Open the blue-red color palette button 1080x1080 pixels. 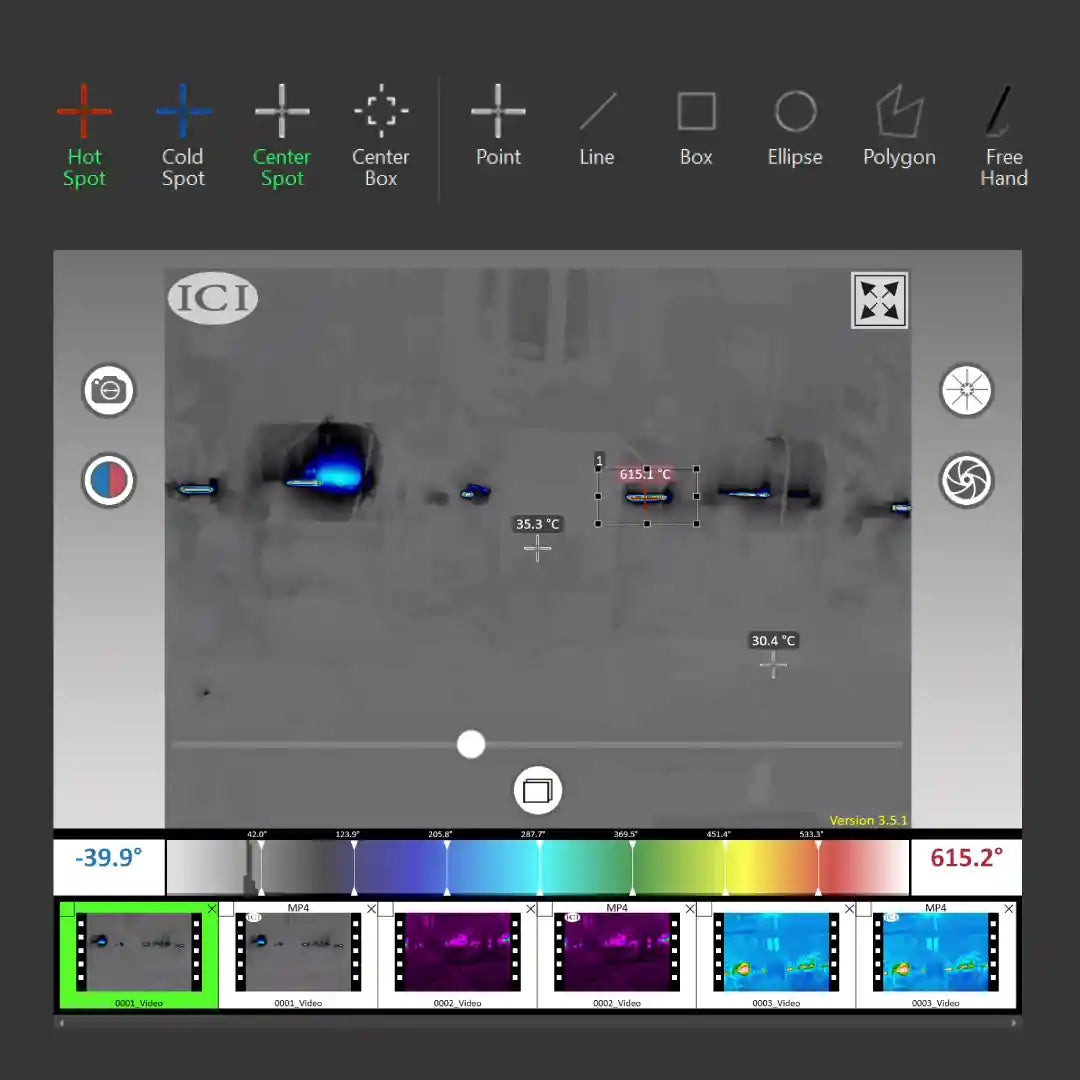tap(108, 481)
